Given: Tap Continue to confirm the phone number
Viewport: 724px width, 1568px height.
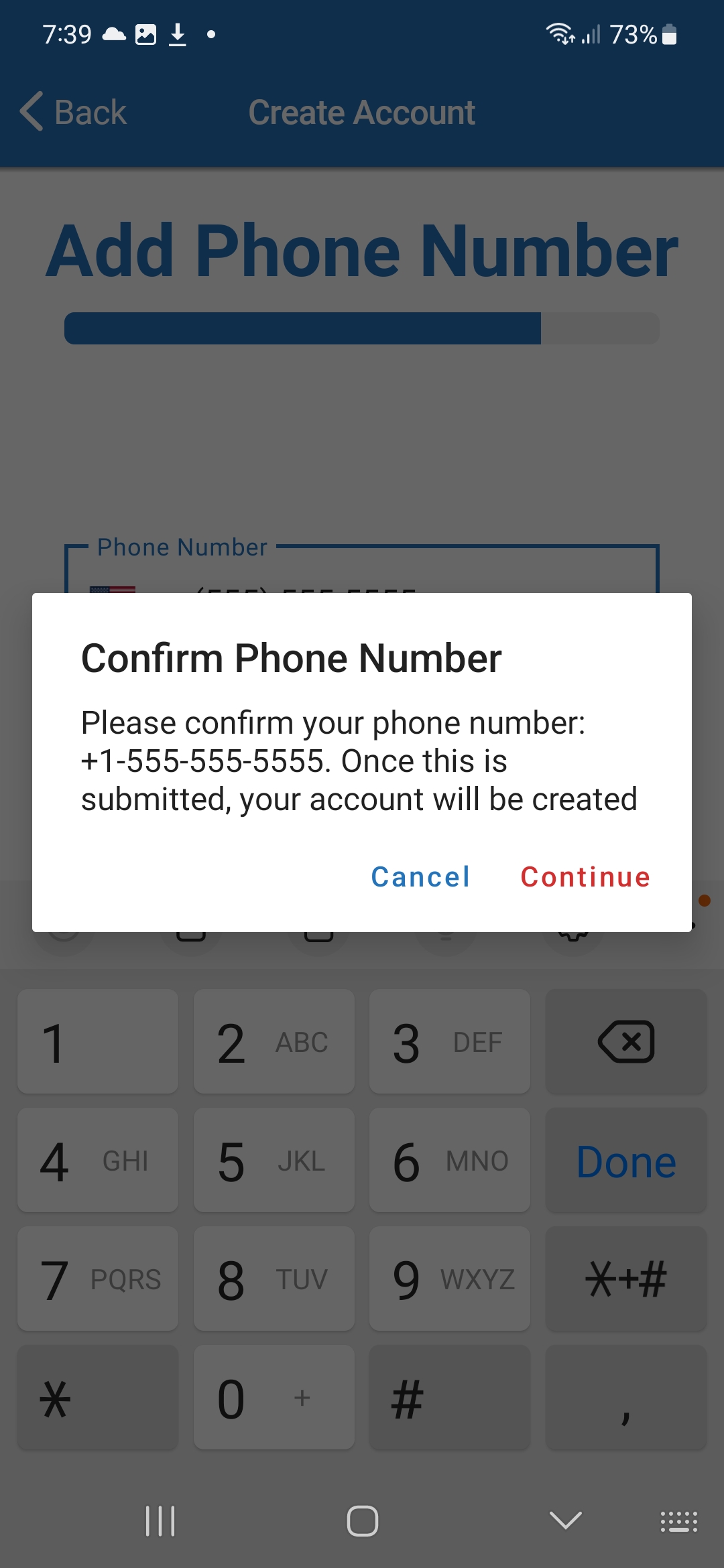Looking at the screenshot, I should point(585,877).
